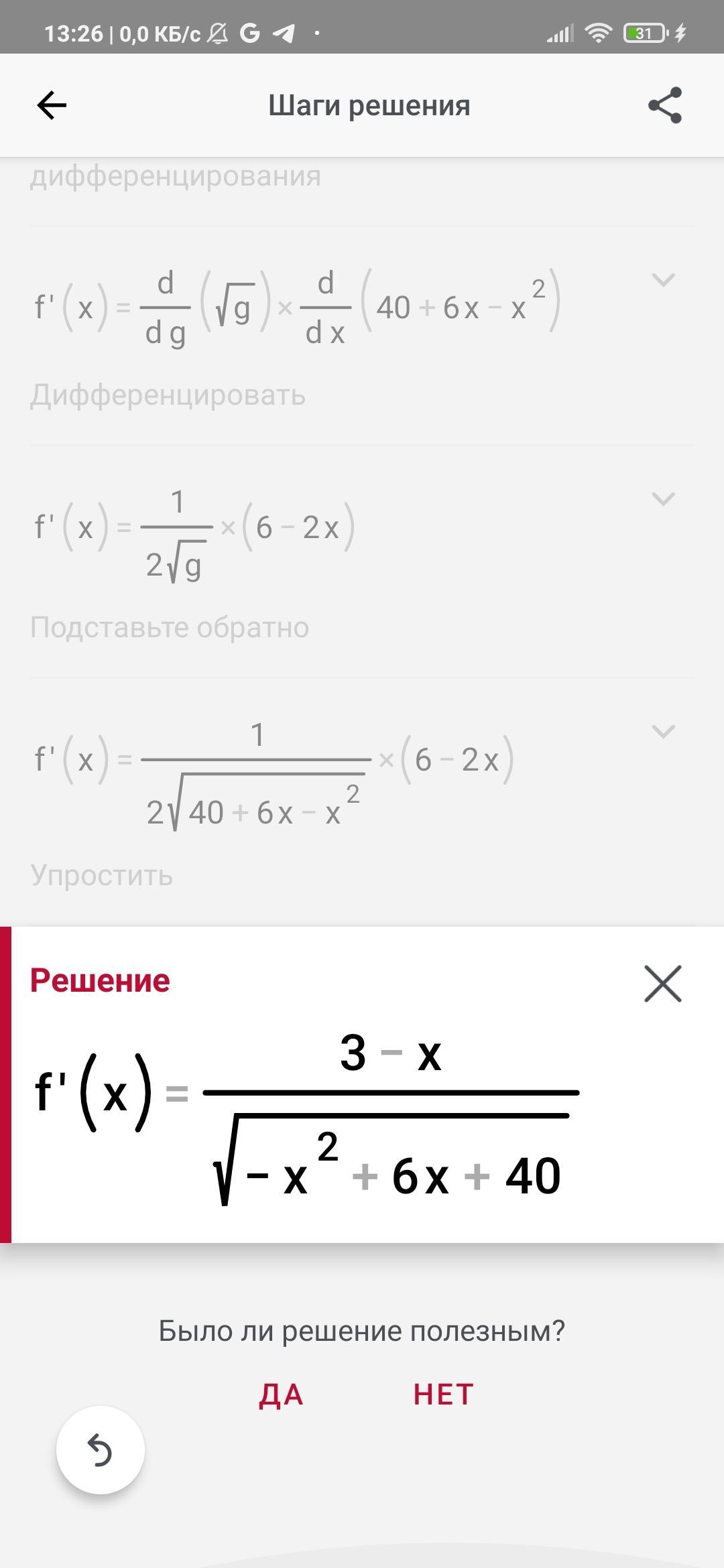This screenshot has width=724, height=1568.
Task: Expand the chain rule derivative step
Action: point(663,280)
